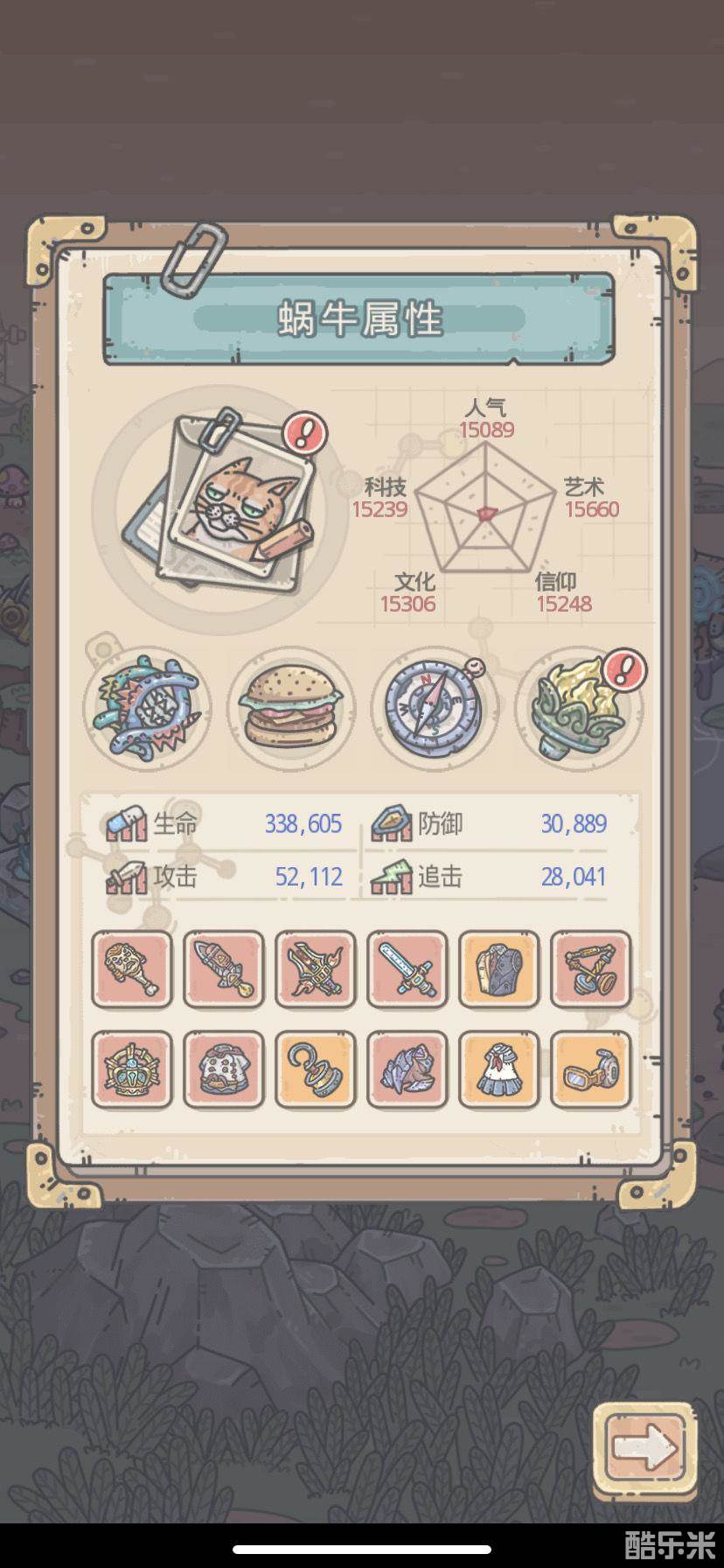Screen dimensions: 724x1568
Task: View the bone club equipment slot
Action: click(x=132, y=970)
